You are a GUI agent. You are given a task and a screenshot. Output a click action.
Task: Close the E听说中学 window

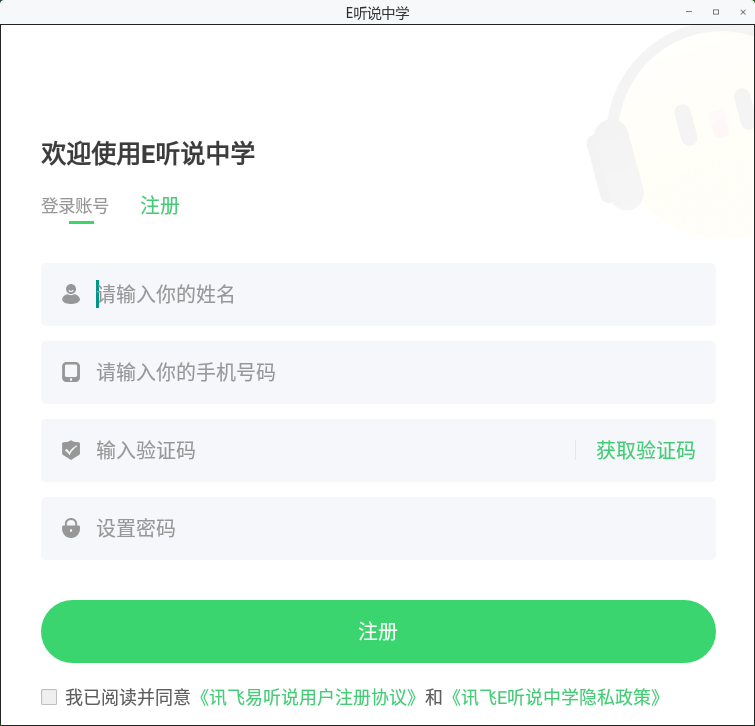742,12
